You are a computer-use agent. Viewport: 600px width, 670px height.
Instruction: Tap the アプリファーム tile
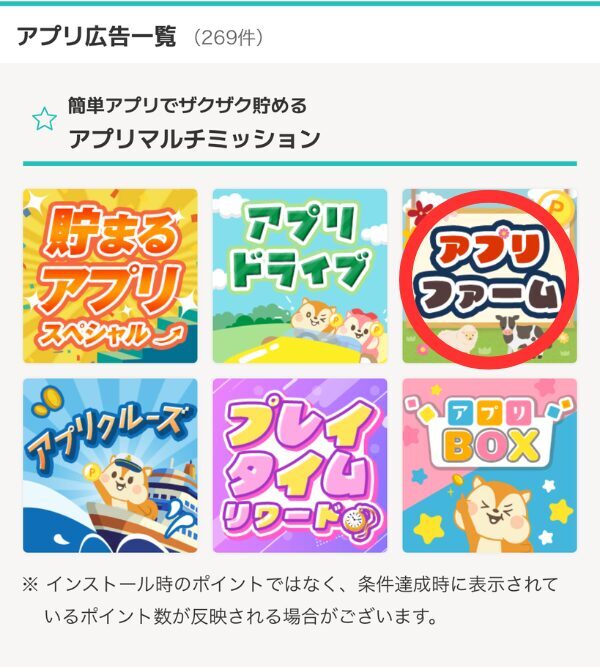click(489, 276)
